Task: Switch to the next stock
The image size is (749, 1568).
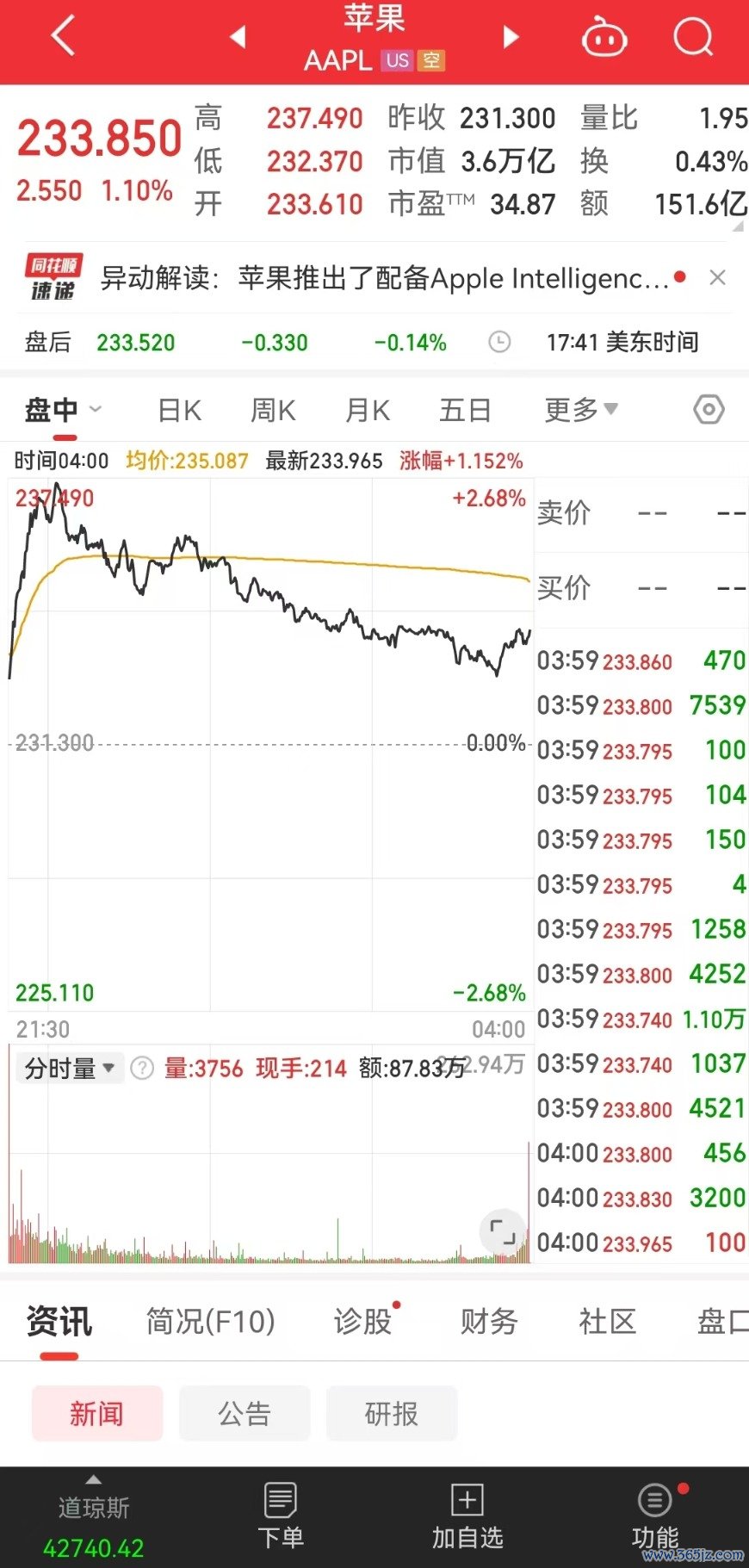Action: (x=511, y=37)
